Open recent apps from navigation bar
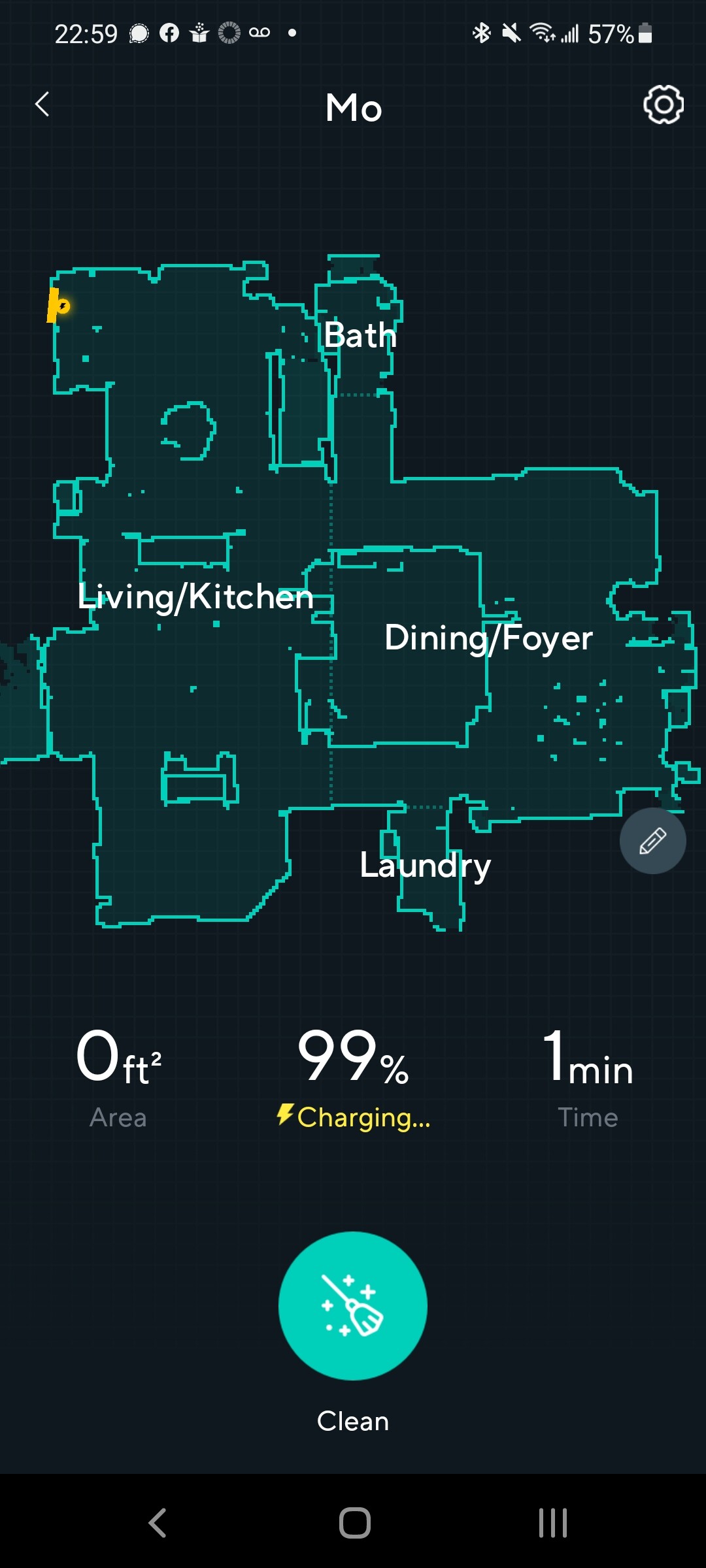The width and height of the screenshot is (706, 1568). click(x=552, y=1523)
